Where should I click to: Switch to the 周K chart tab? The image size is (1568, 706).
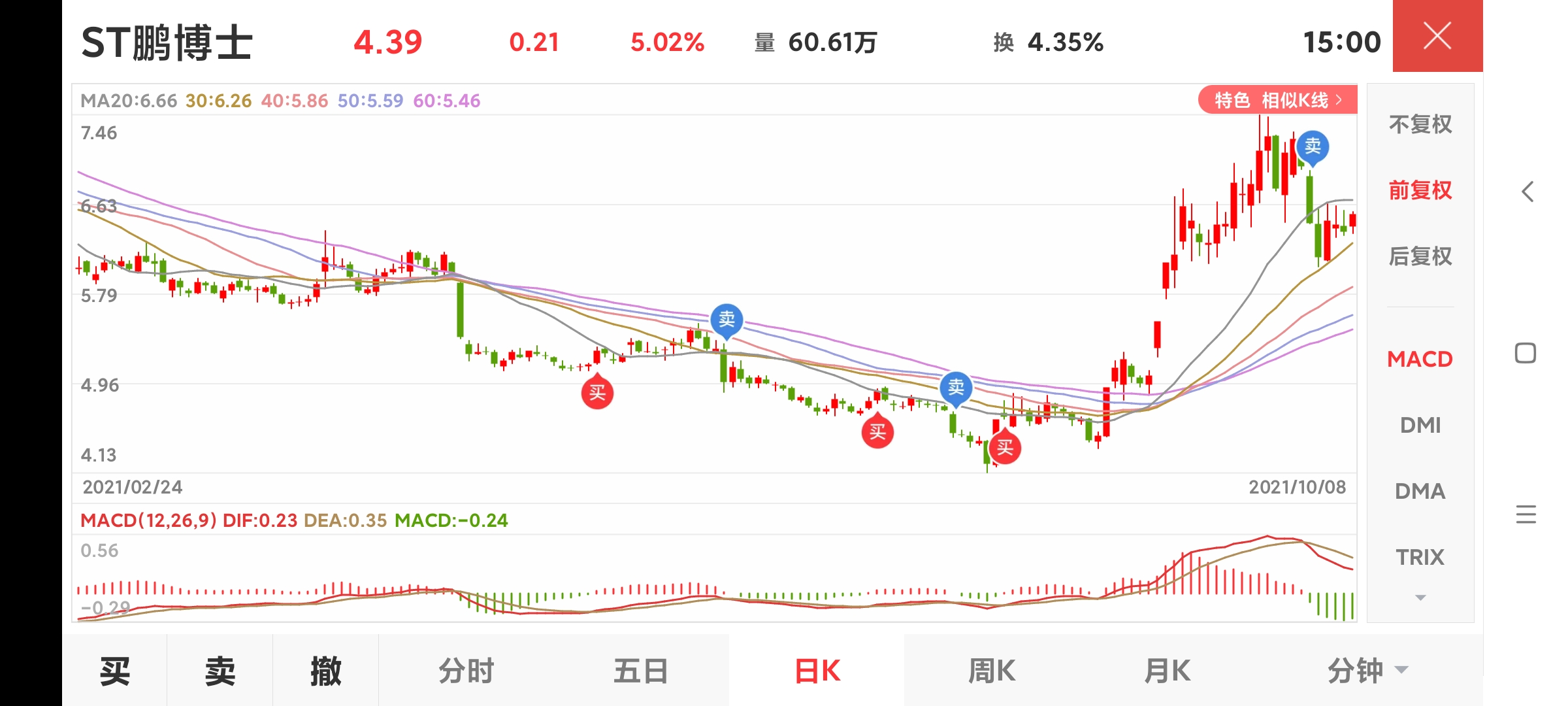point(992,671)
